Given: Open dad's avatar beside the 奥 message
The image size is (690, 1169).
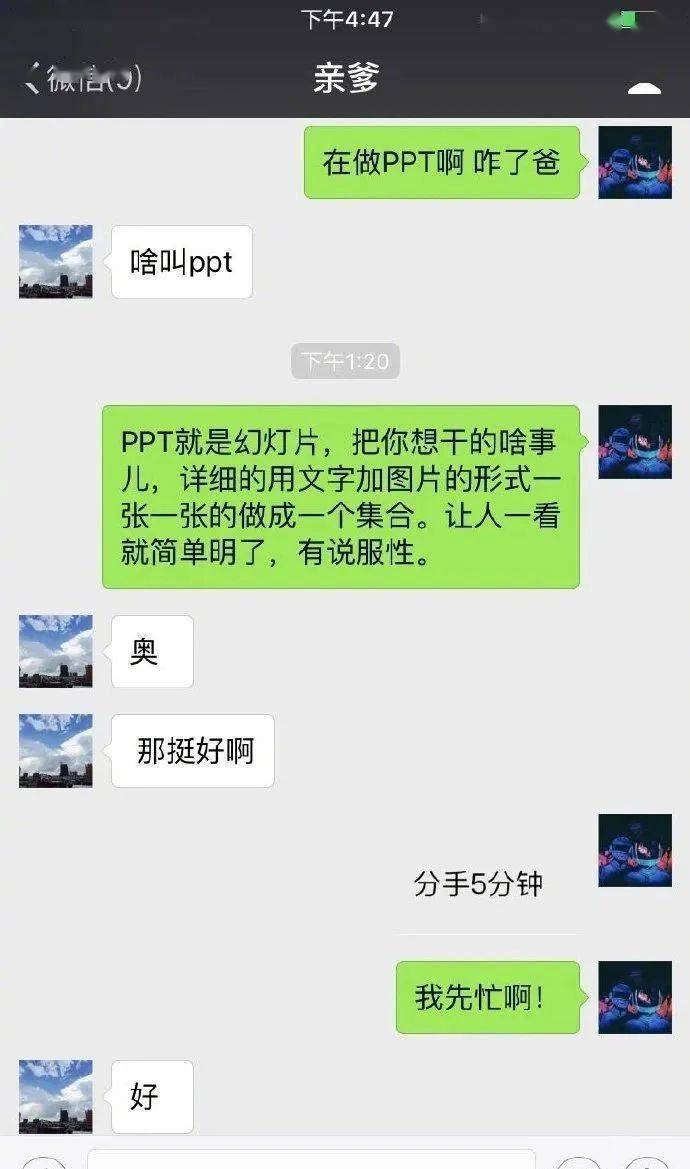Looking at the screenshot, I should [56, 651].
